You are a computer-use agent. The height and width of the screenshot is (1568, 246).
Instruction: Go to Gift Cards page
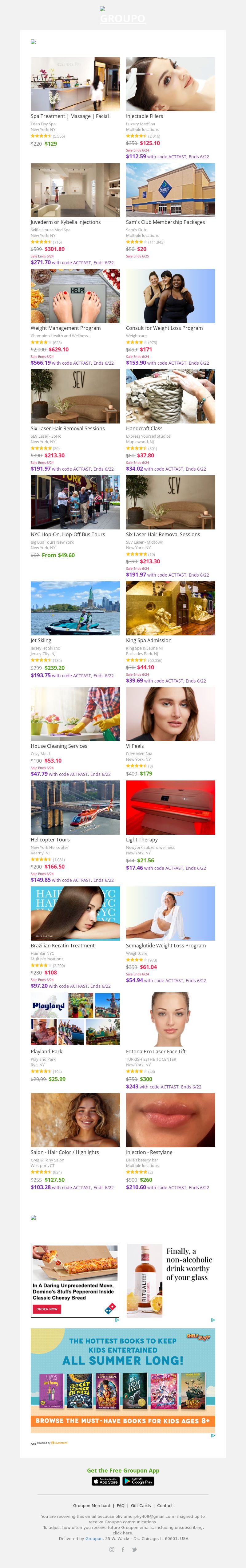(x=140, y=1505)
